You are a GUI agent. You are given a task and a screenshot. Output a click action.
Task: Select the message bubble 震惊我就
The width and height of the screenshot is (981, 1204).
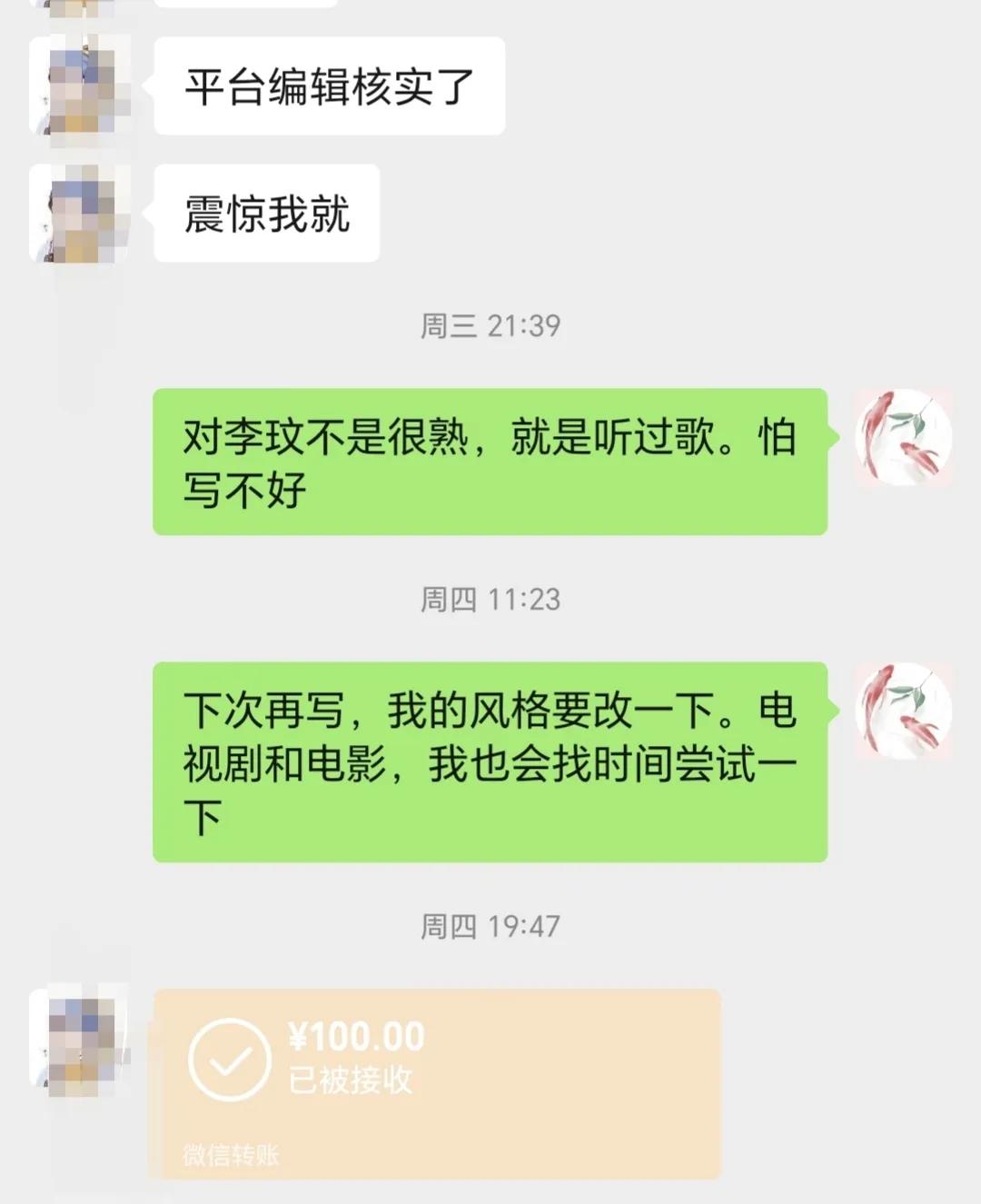[x=264, y=212]
